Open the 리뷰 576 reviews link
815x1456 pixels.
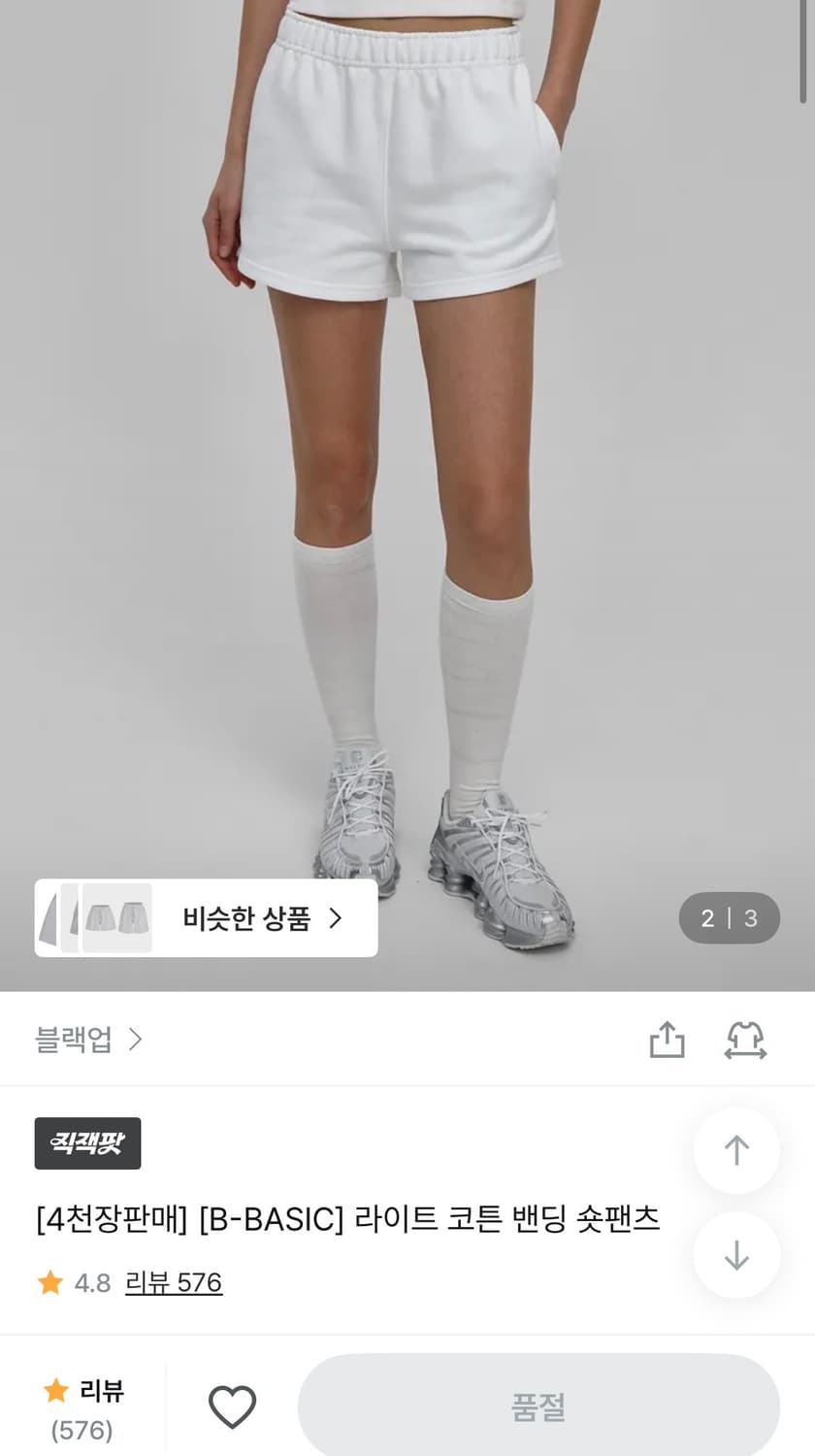[175, 1282]
